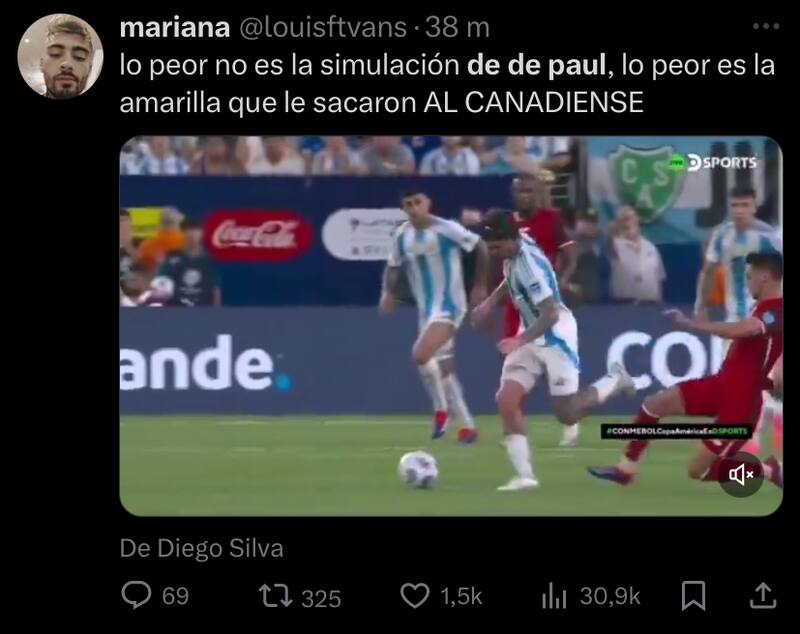Unmute the video sound

pos(741,474)
